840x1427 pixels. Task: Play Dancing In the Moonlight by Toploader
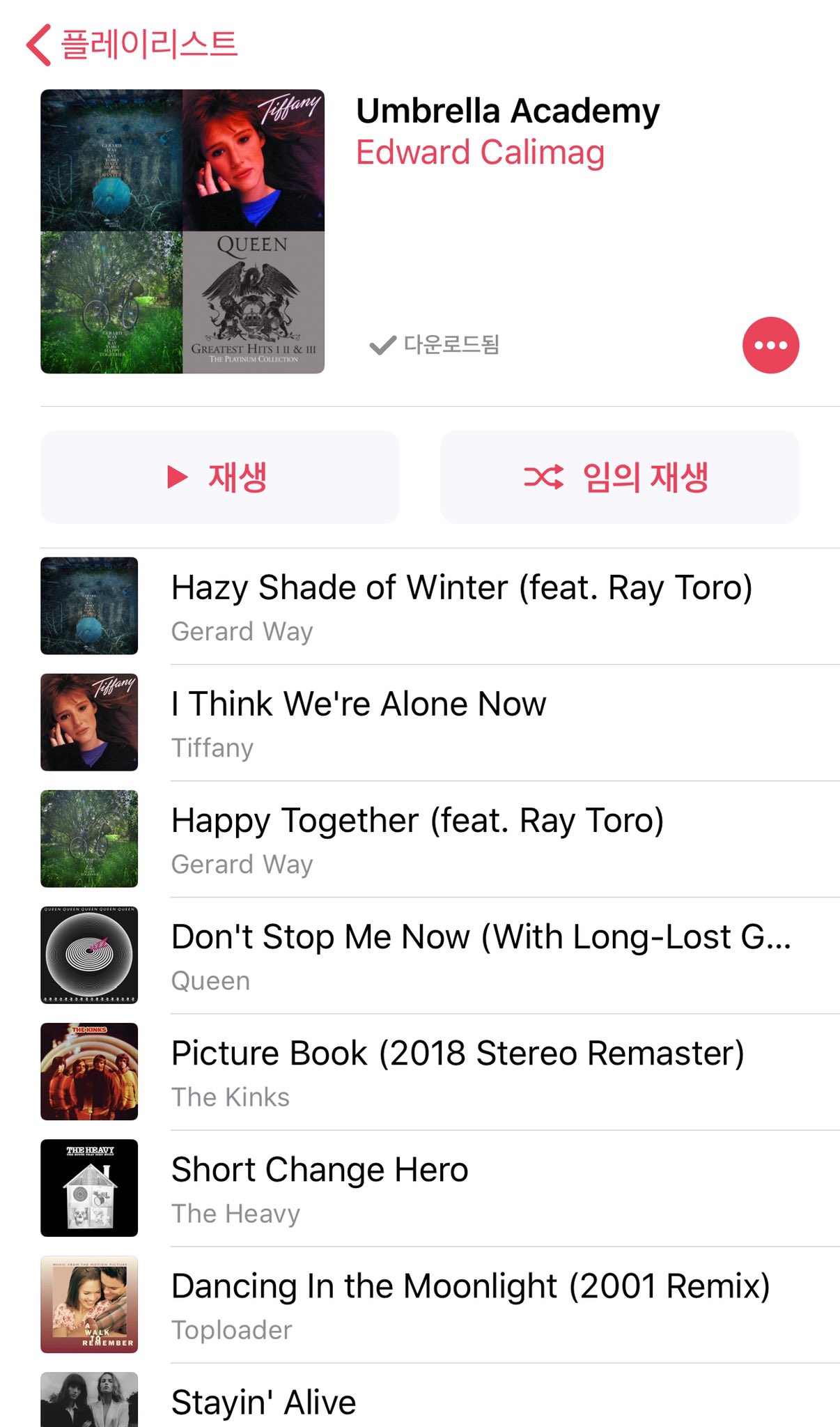pyautogui.click(x=440, y=1304)
